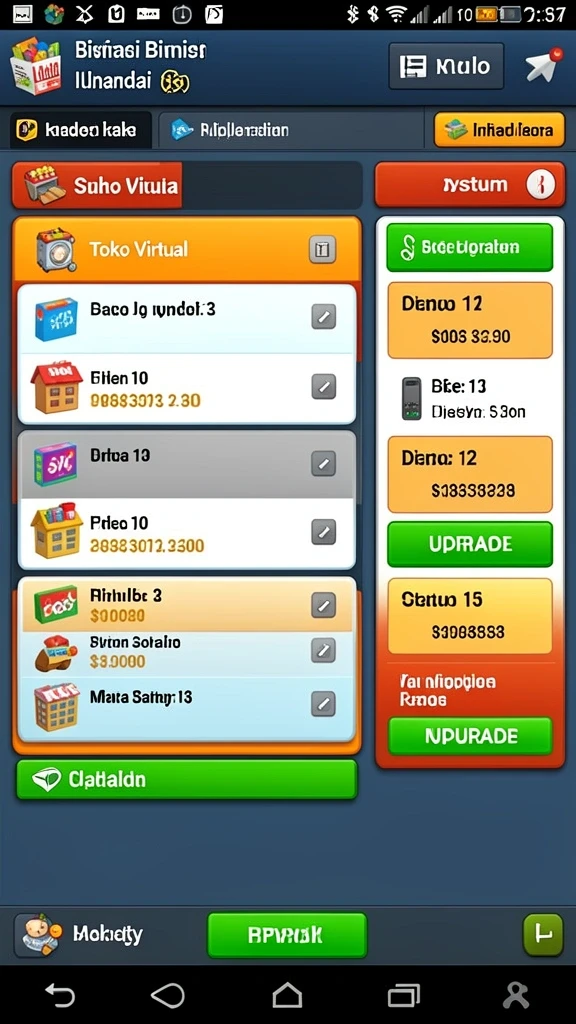Tap the green Clatlaldn button
Image resolution: width=576 pixels, height=1024 pixels.
tap(187, 779)
